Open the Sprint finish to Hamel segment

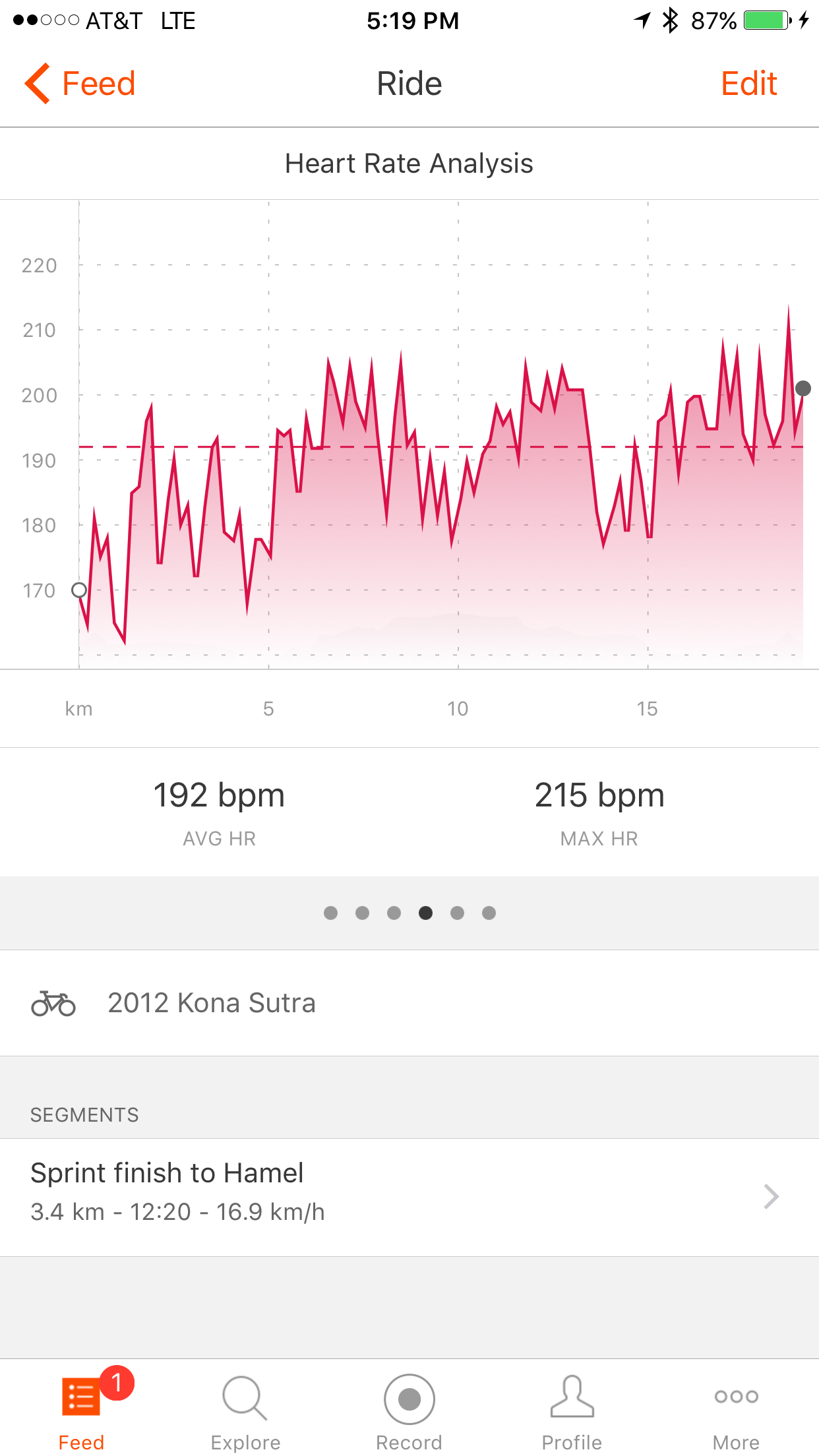coord(409,1197)
